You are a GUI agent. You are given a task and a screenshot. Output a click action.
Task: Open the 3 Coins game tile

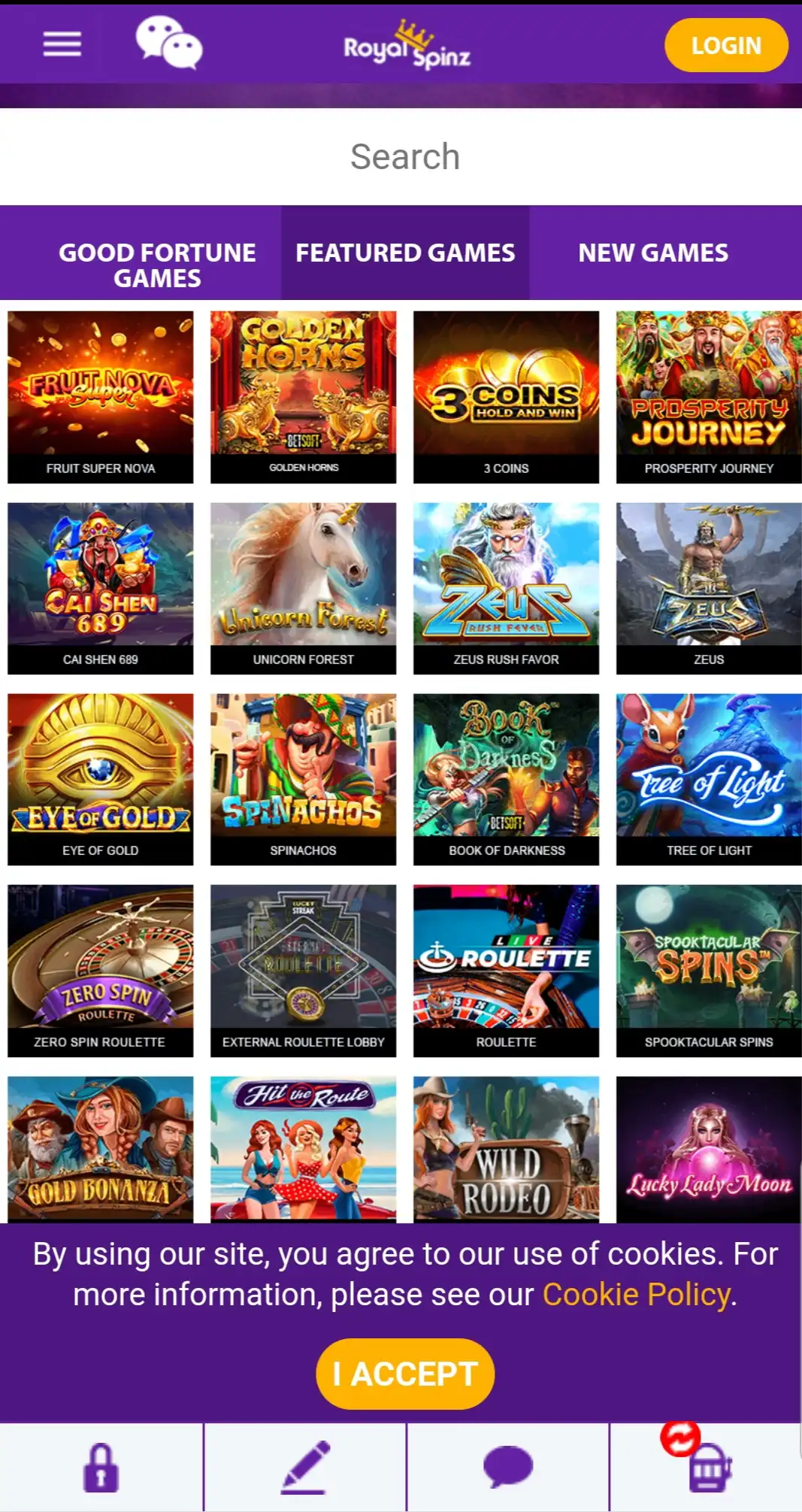coord(506,396)
